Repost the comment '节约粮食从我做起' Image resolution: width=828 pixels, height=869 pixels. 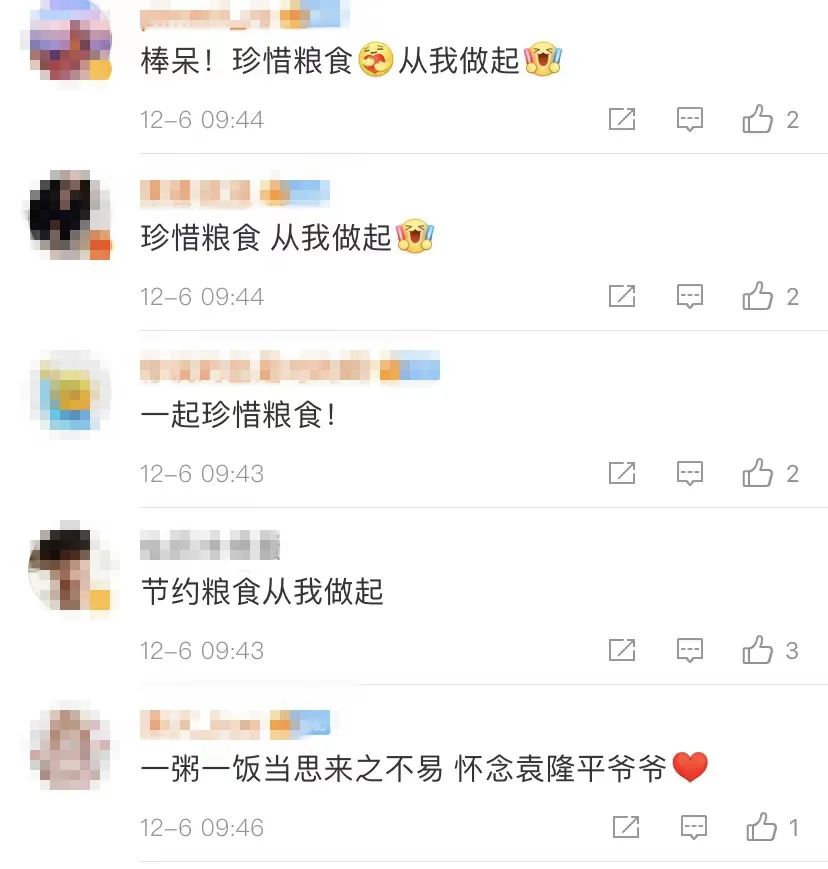622,650
